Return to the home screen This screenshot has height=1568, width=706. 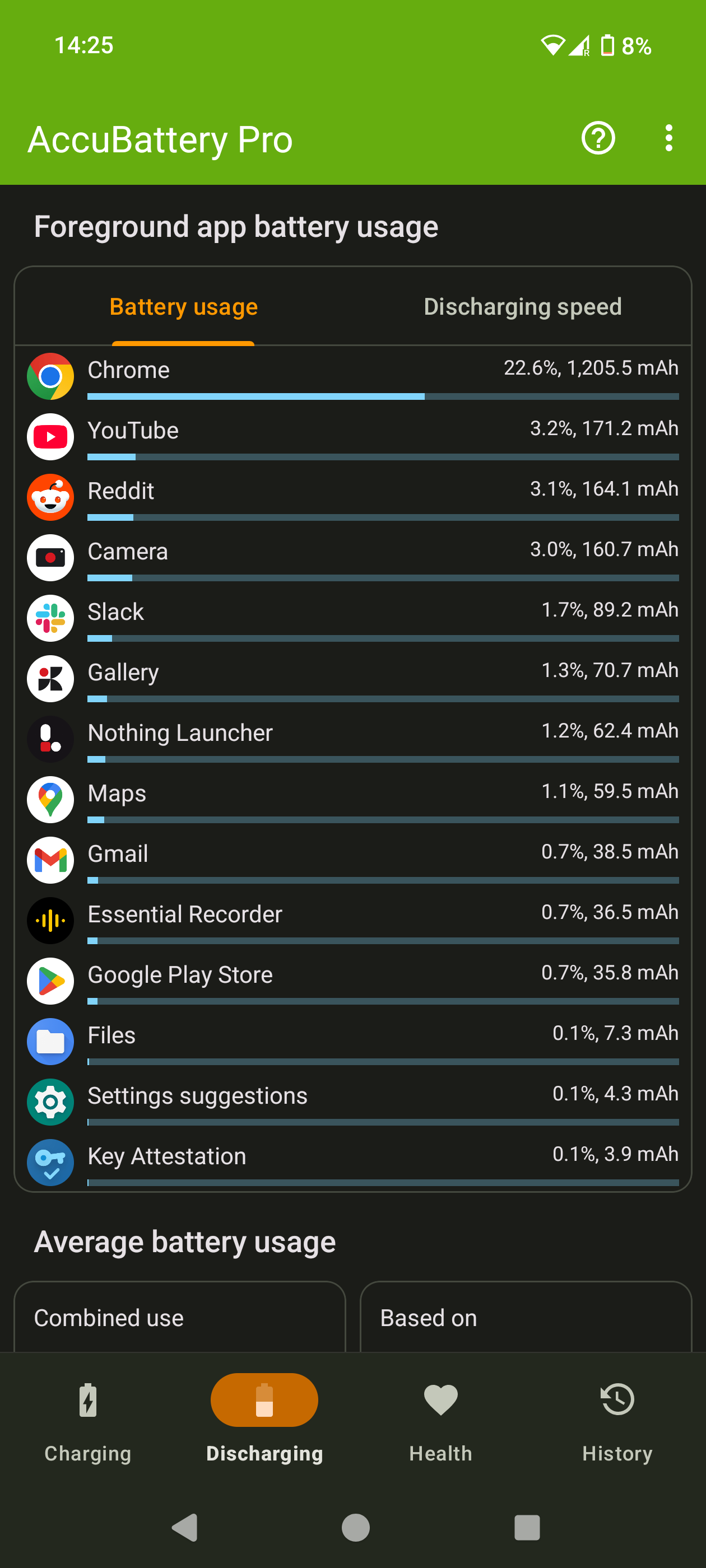(356, 1527)
